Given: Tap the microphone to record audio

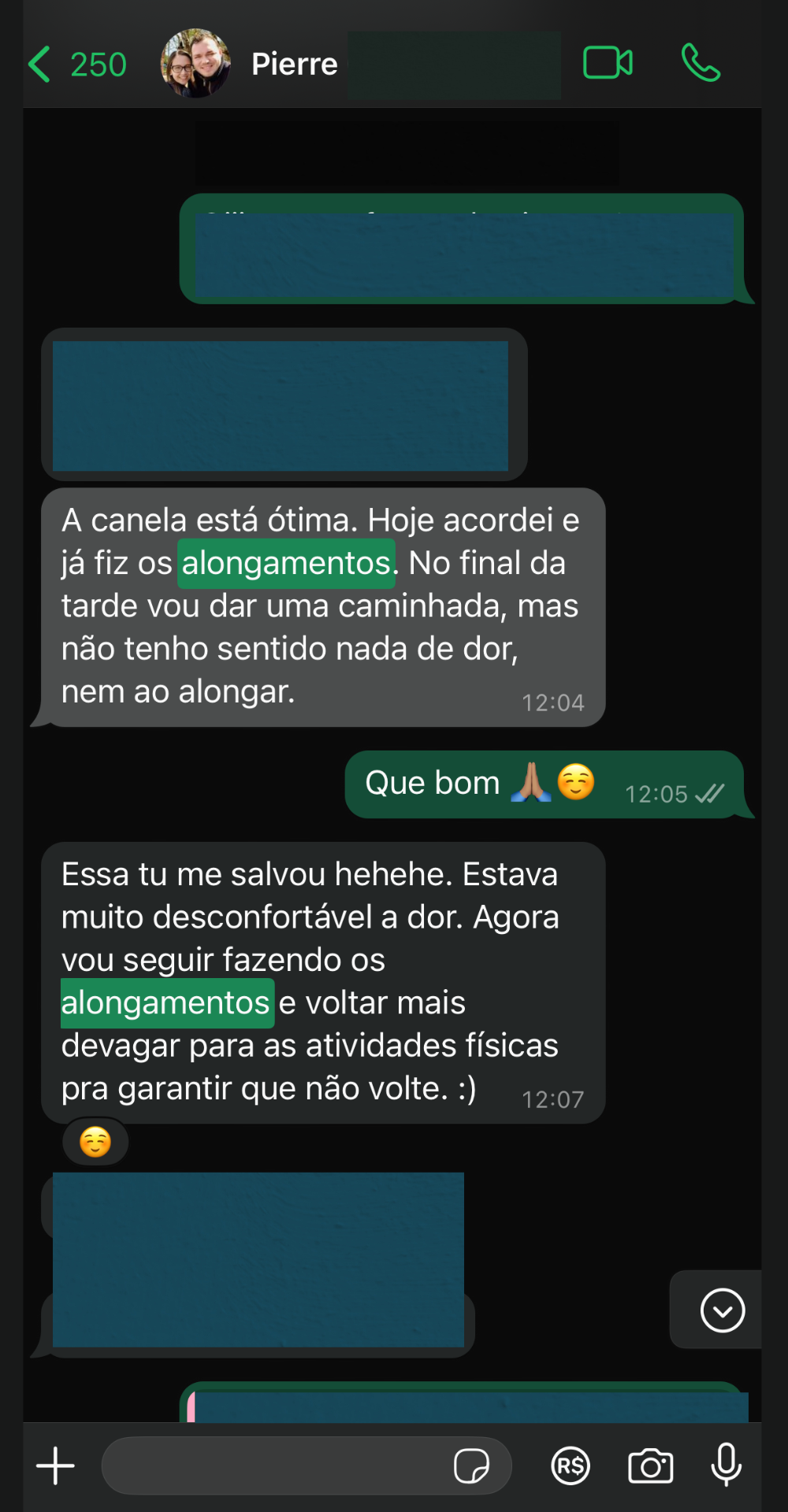Looking at the screenshot, I should coord(726,1465).
